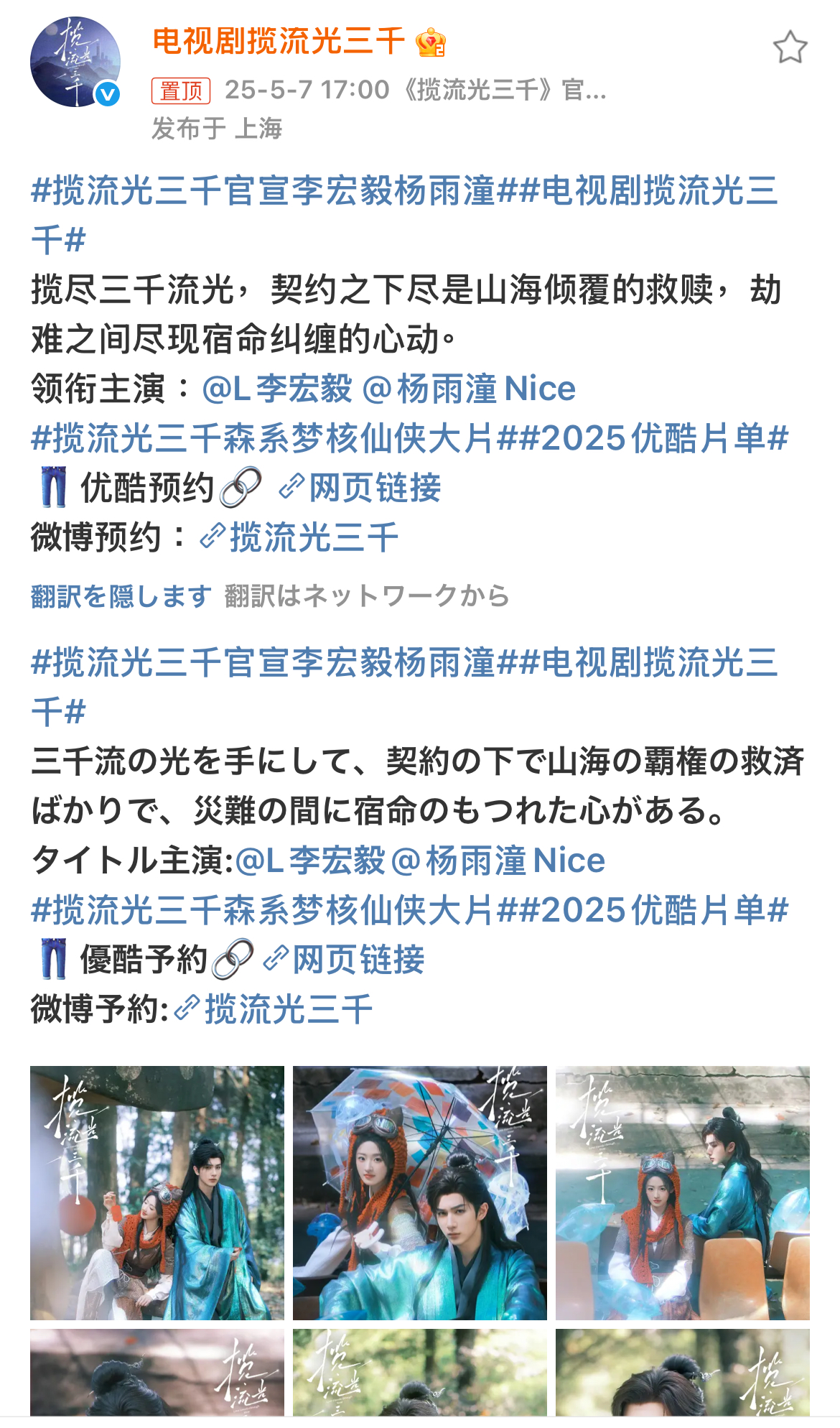840x1428 pixels.
Task: Tap the 电视剧揽流光三千 account name
Action: point(279,42)
